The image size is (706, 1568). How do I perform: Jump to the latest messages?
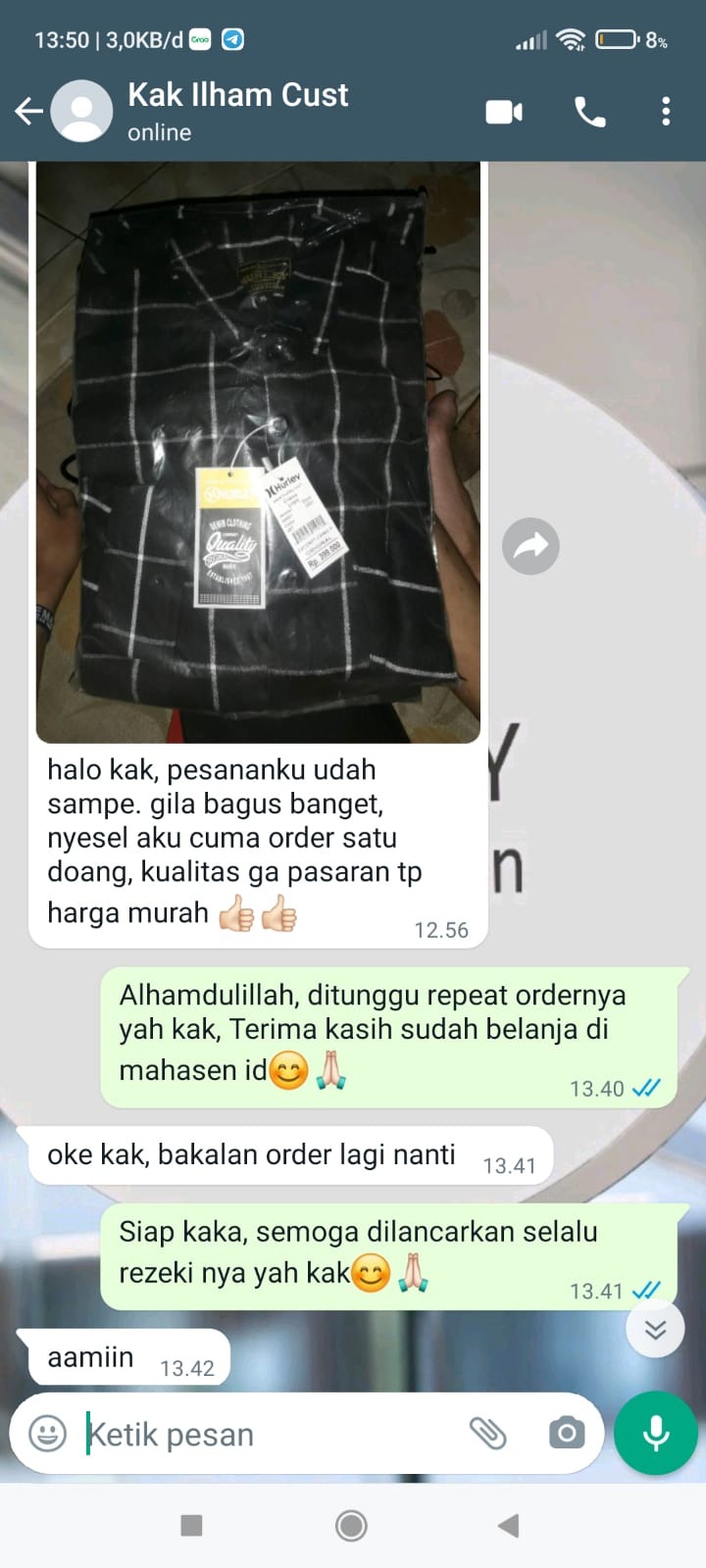(655, 1329)
